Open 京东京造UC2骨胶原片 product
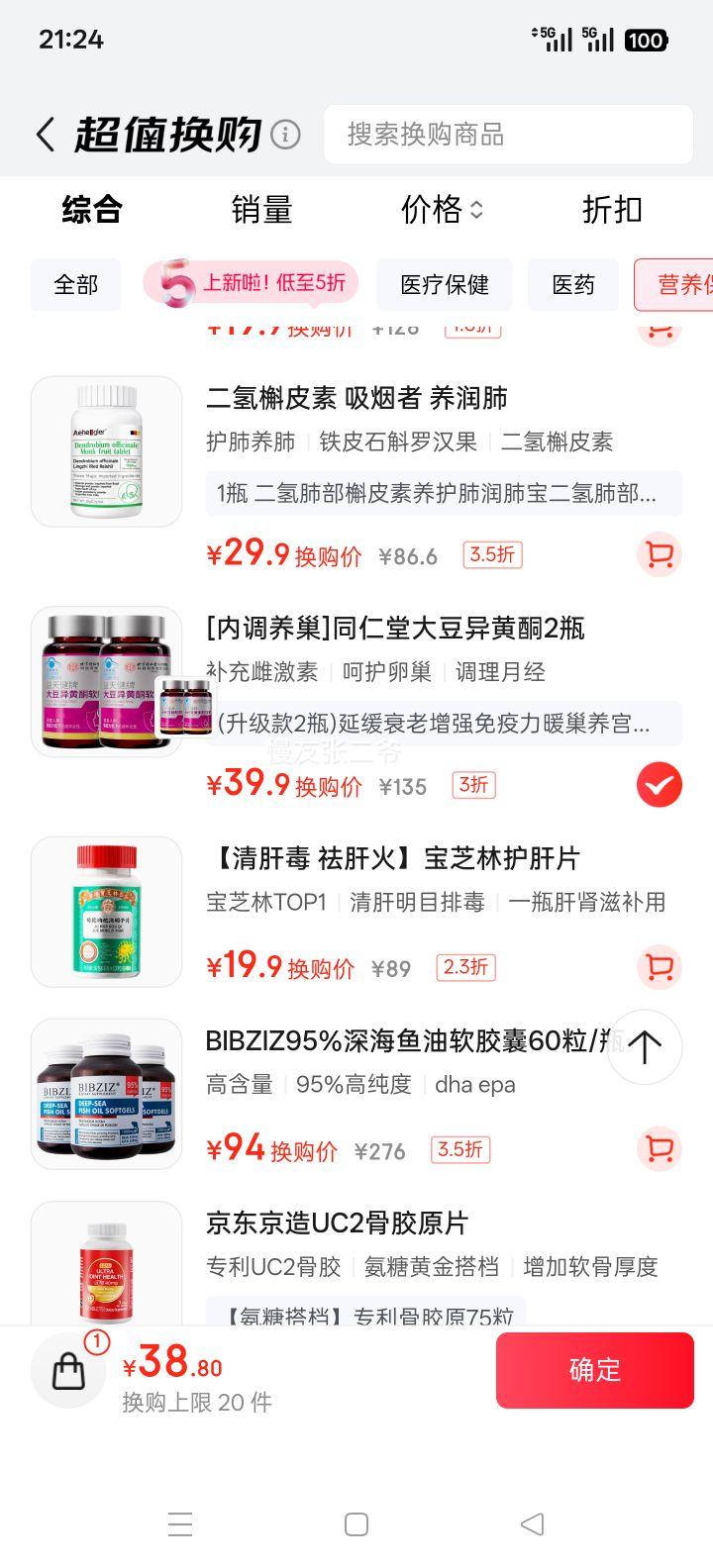 click(337, 1224)
